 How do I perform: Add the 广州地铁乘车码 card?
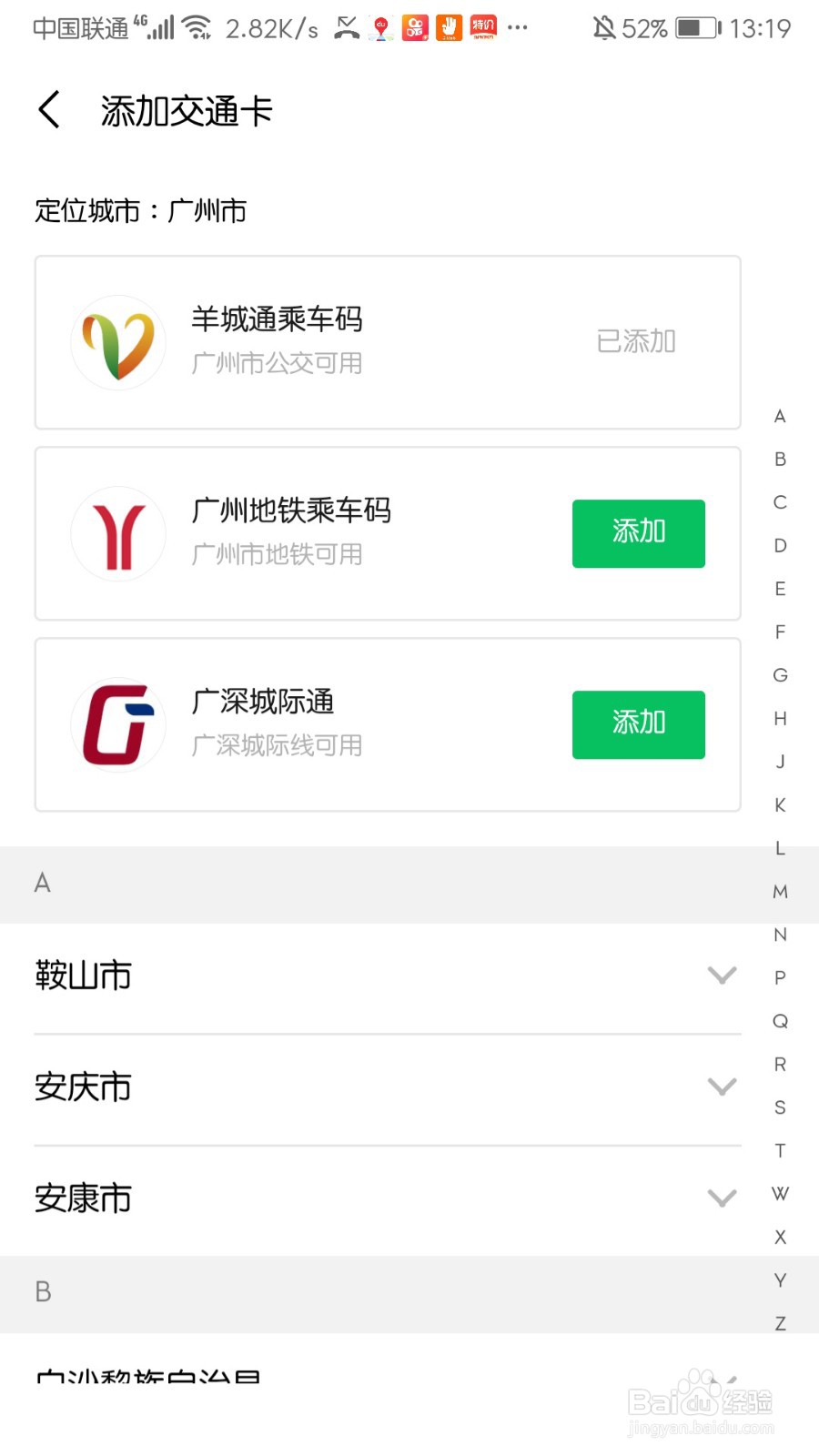tap(638, 533)
